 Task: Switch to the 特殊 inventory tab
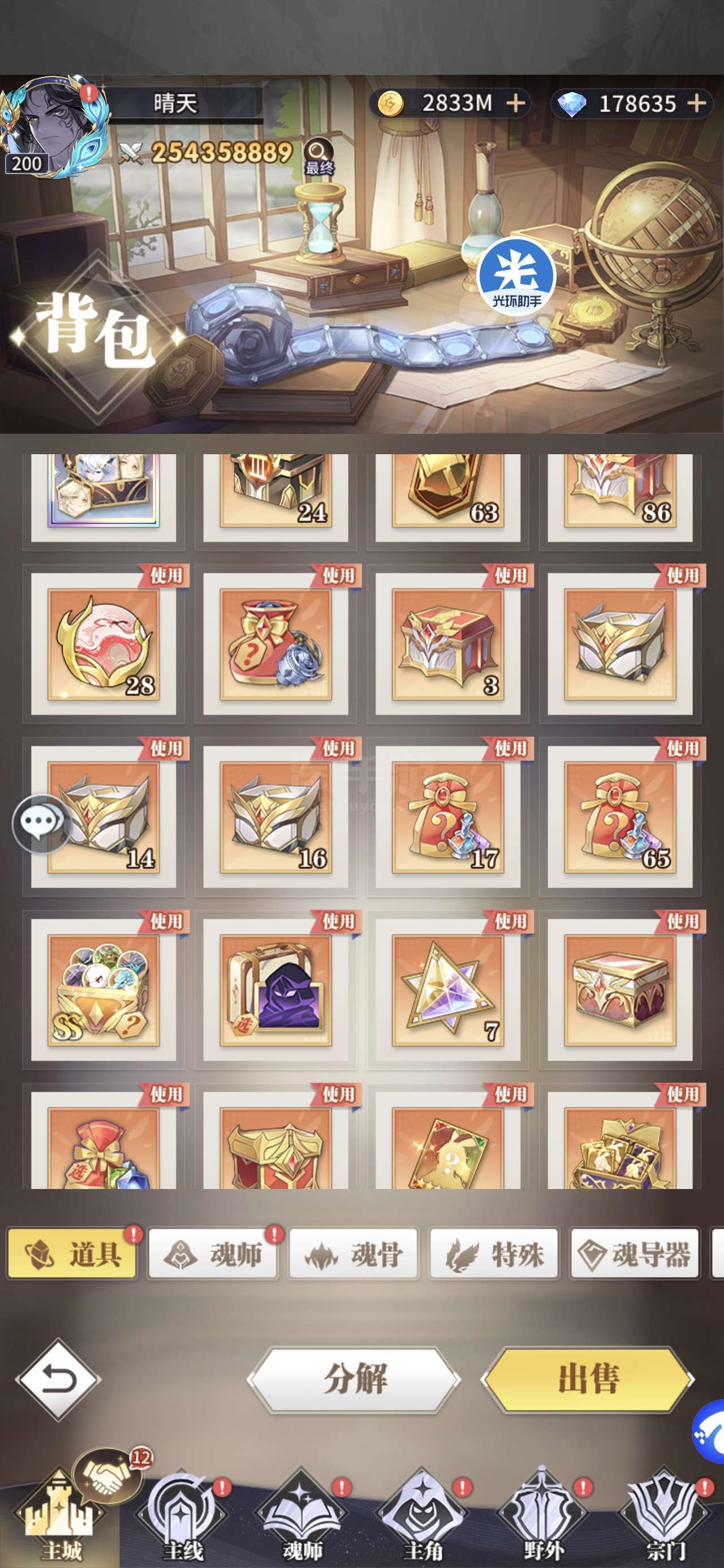[494, 1253]
